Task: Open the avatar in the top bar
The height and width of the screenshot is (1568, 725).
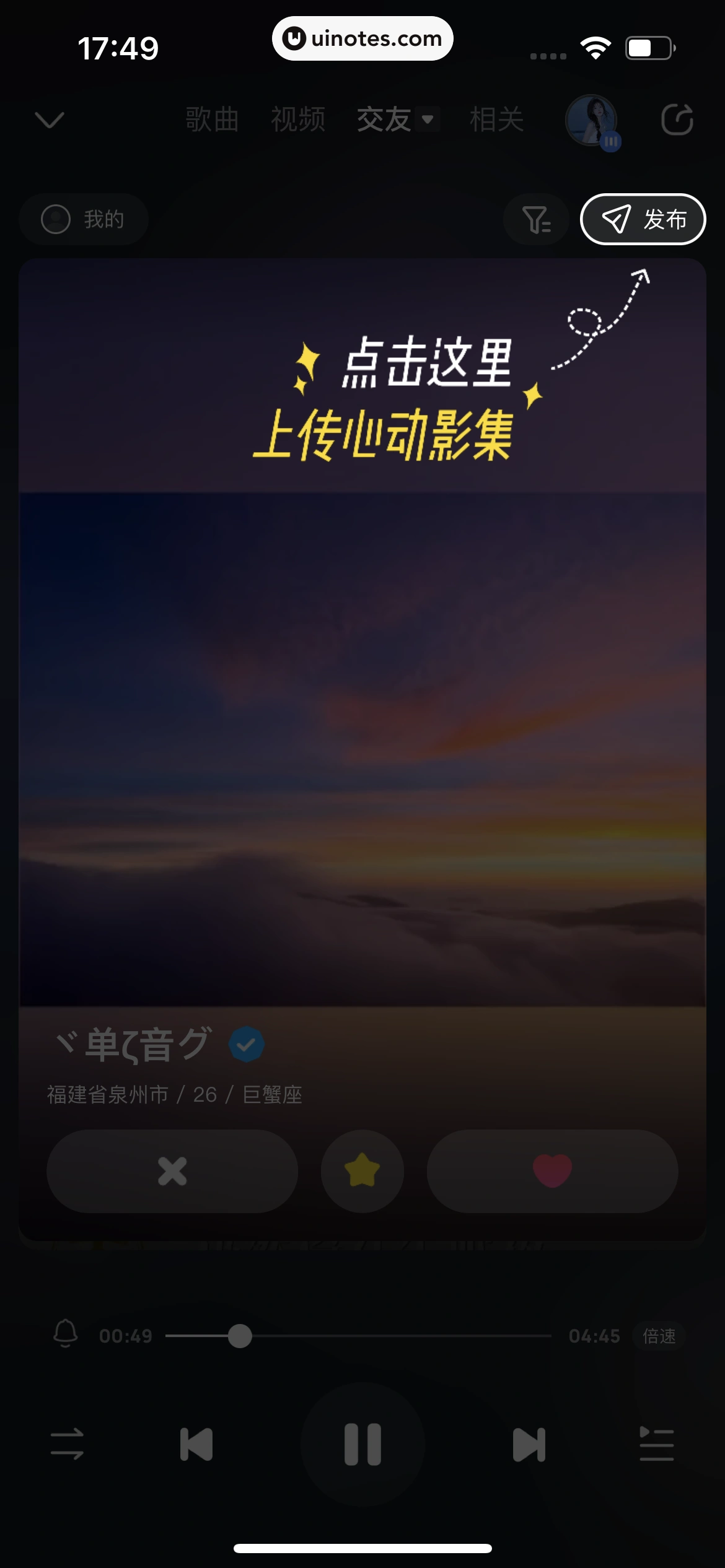Action: pos(592,121)
